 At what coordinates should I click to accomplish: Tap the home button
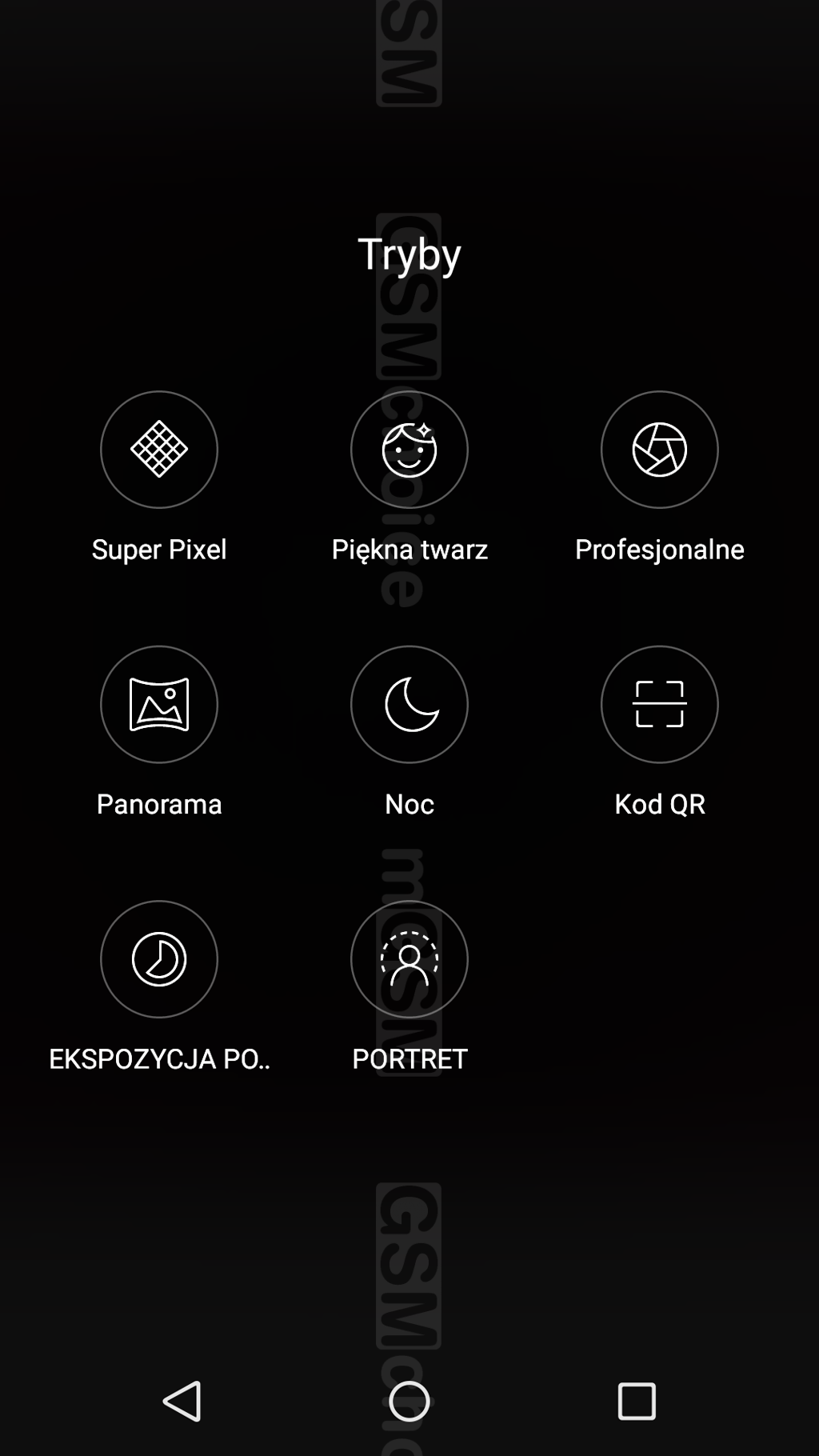[409, 1401]
